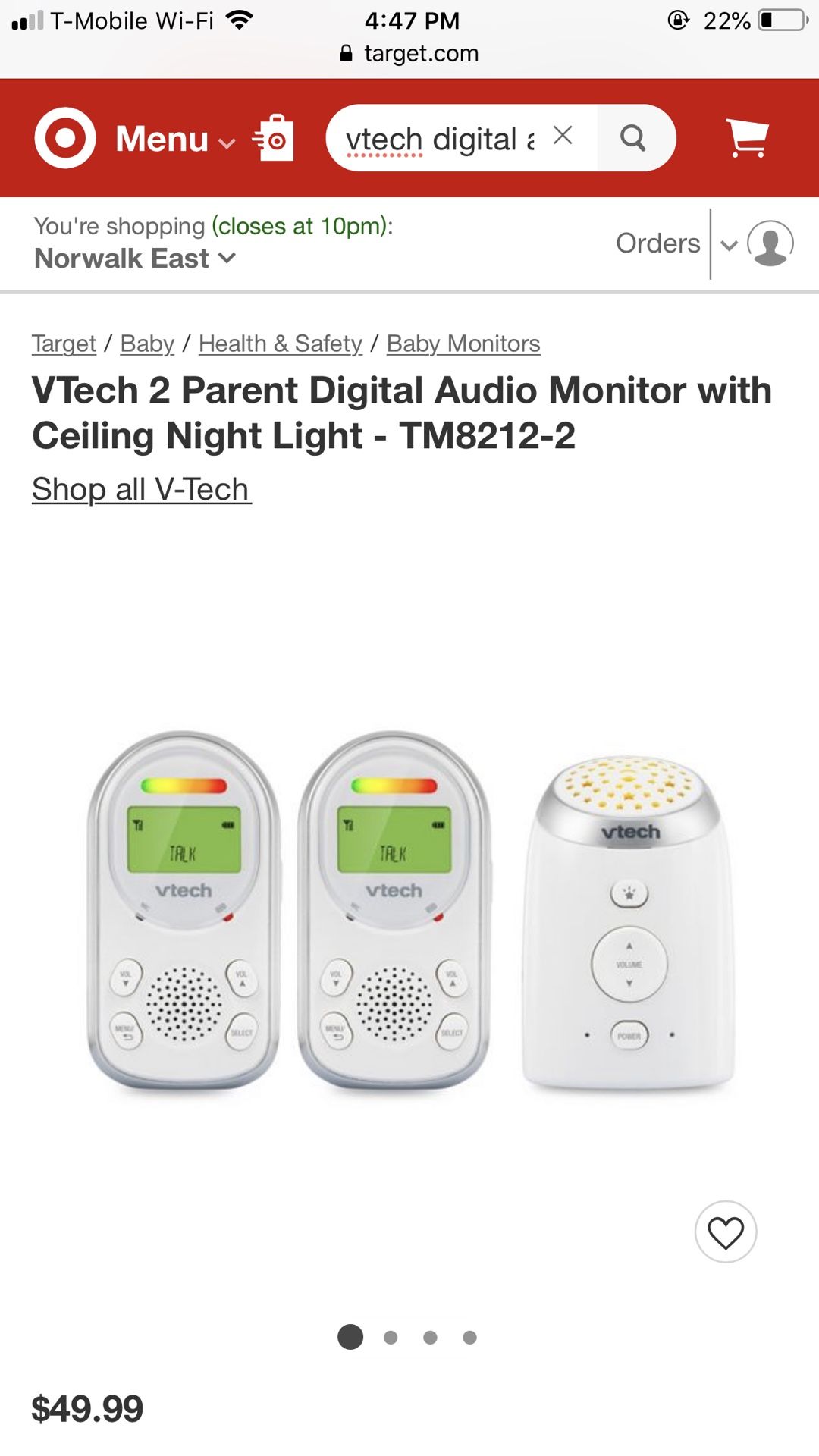The height and width of the screenshot is (1456, 819).
Task: View the VTech monitor product image
Action: tap(409, 910)
